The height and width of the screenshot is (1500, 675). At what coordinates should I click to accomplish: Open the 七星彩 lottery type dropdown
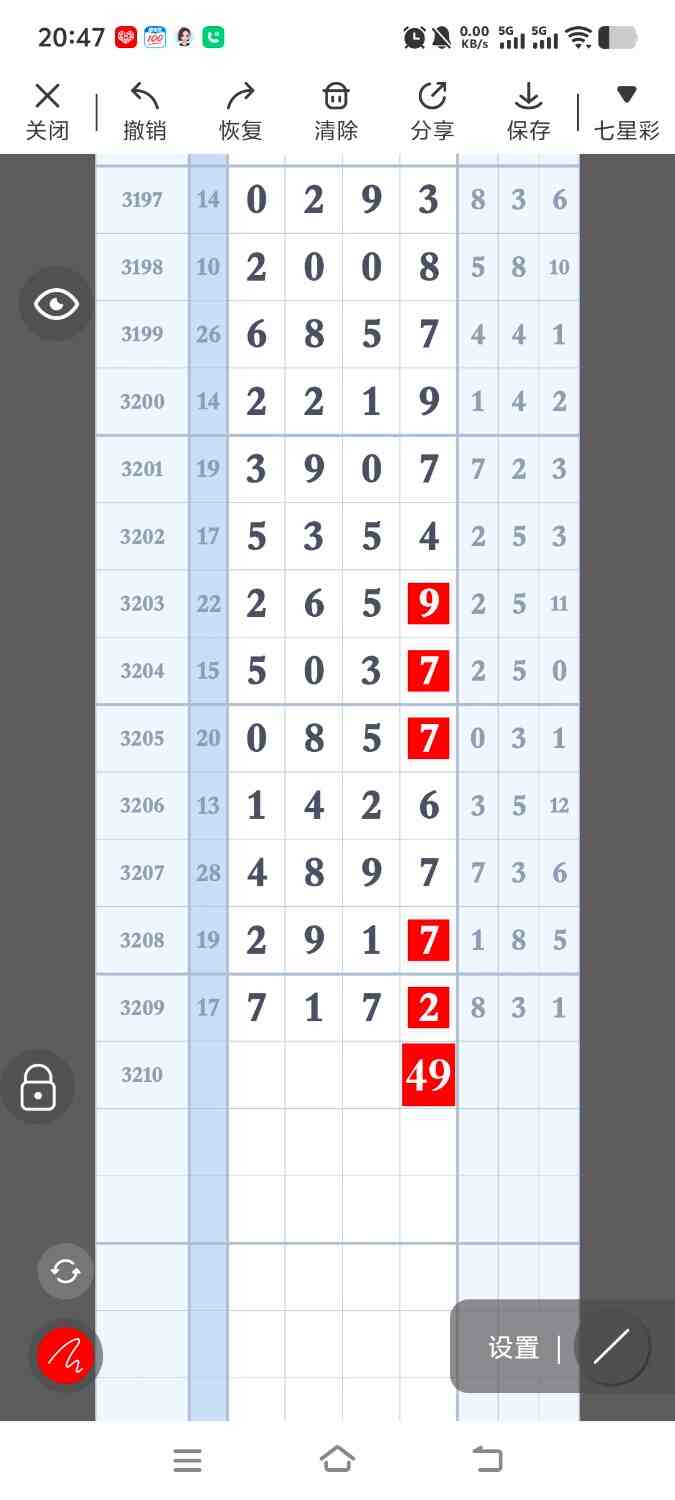point(626,111)
